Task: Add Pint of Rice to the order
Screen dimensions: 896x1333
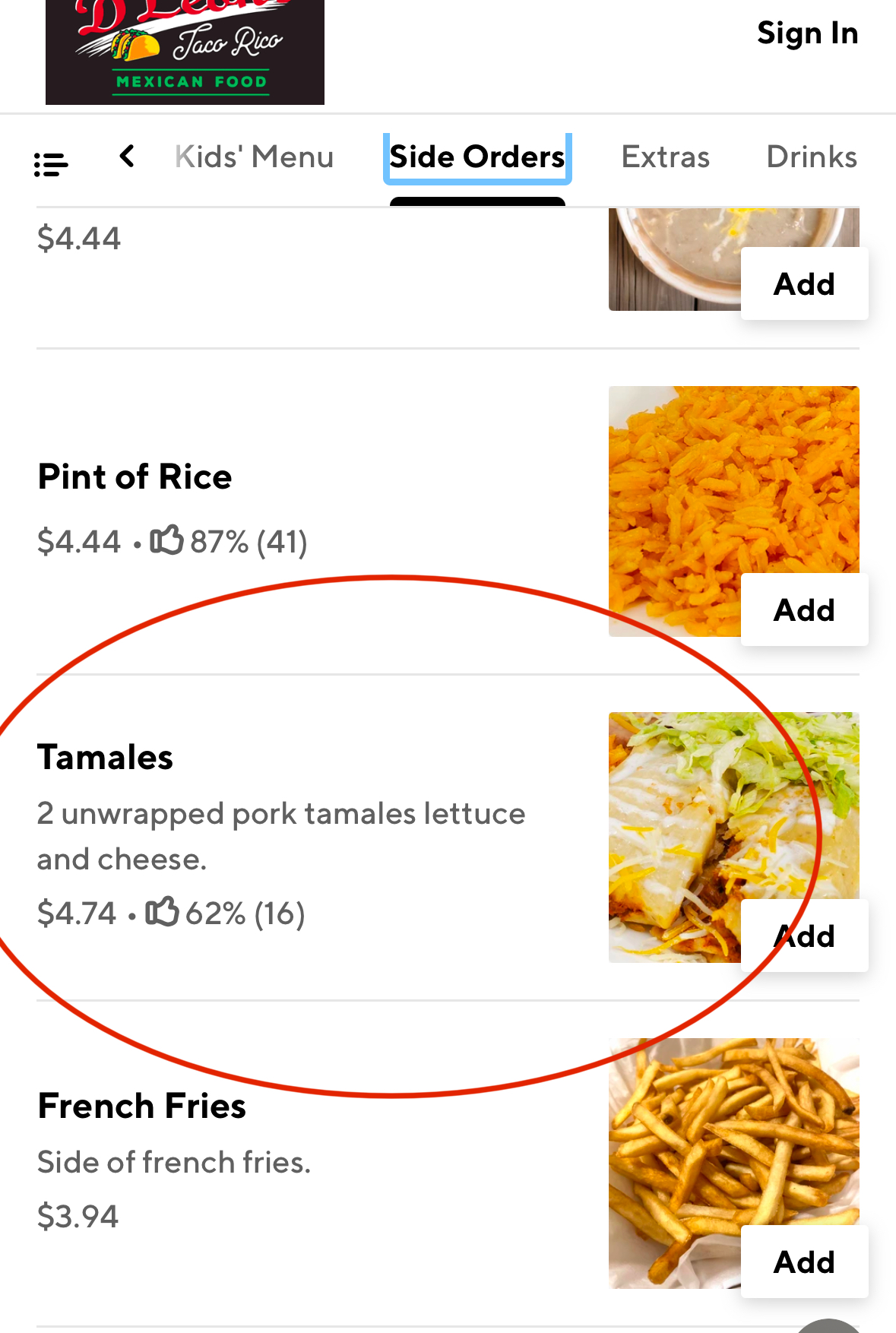Action: (804, 610)
